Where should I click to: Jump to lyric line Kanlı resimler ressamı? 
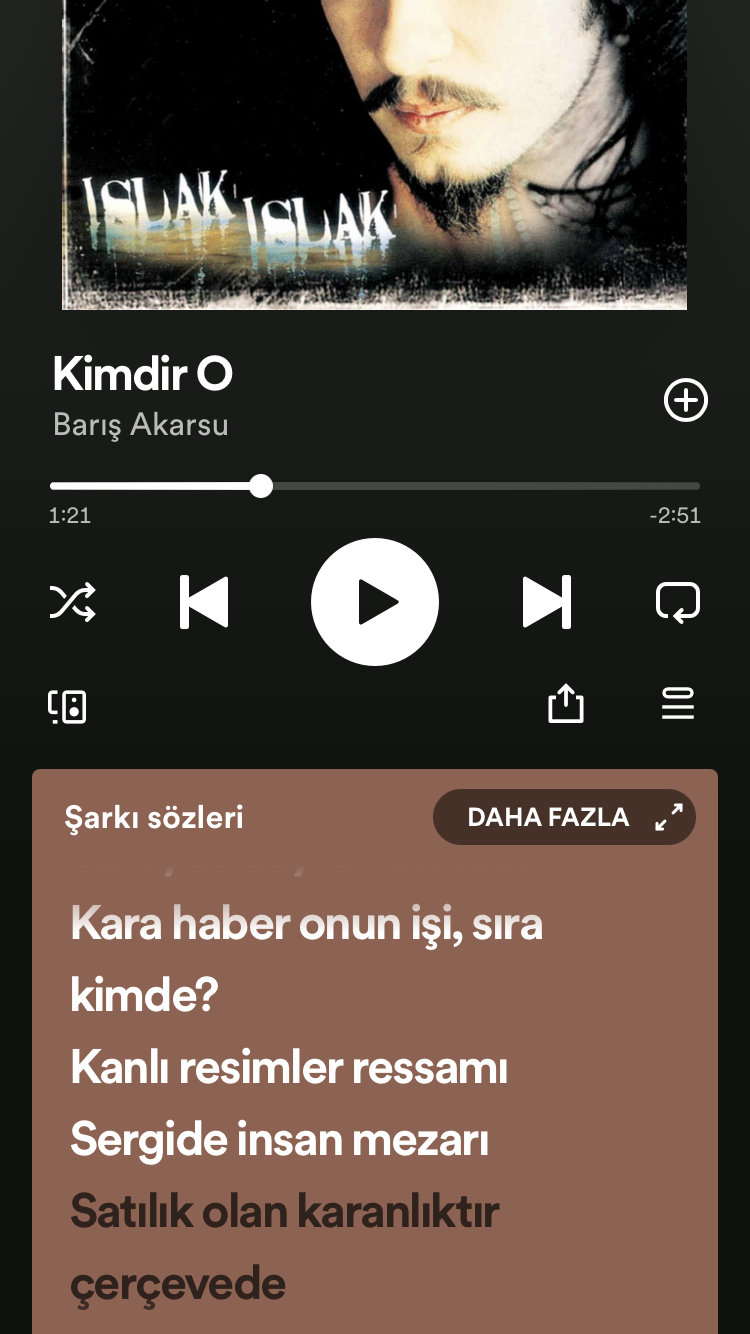(289, 1068)
